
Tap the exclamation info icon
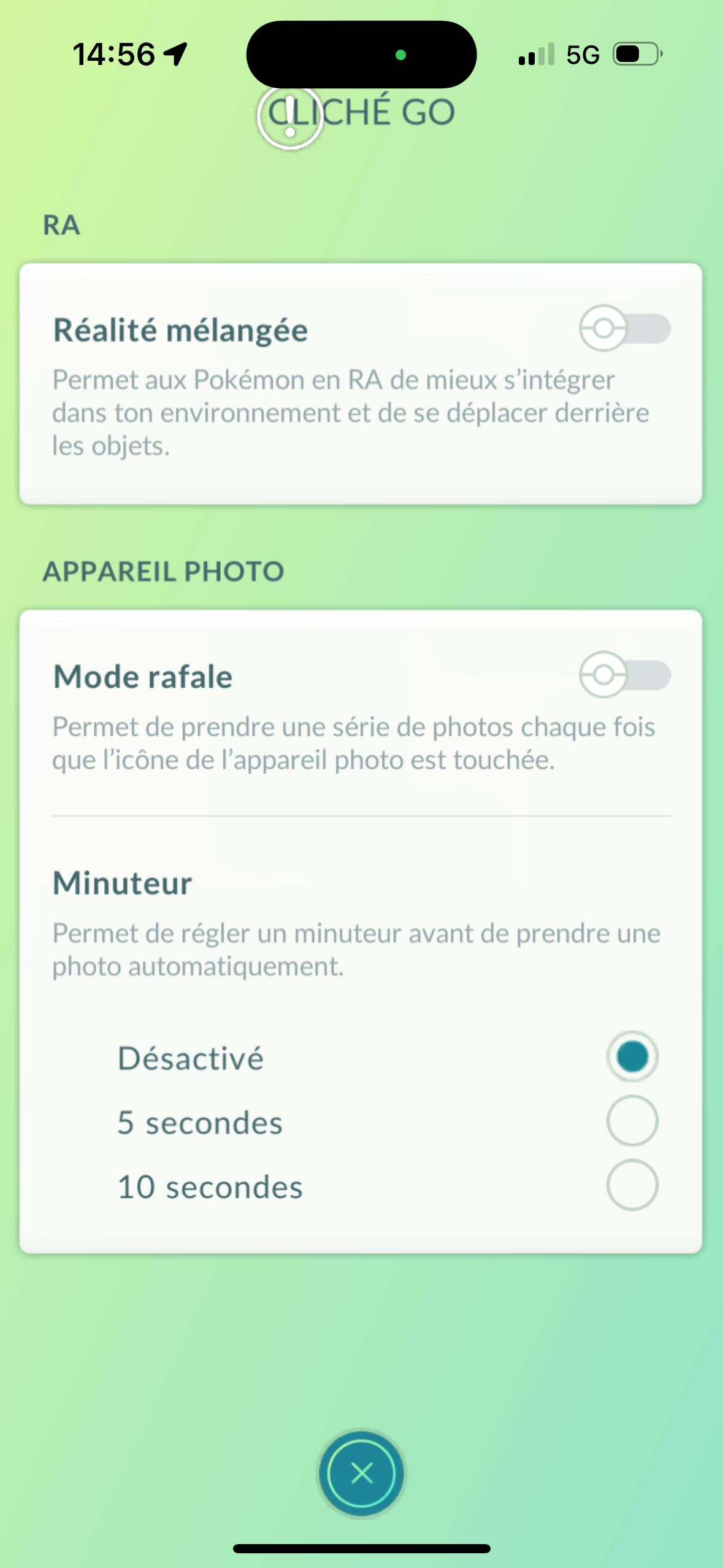point(290,117)
